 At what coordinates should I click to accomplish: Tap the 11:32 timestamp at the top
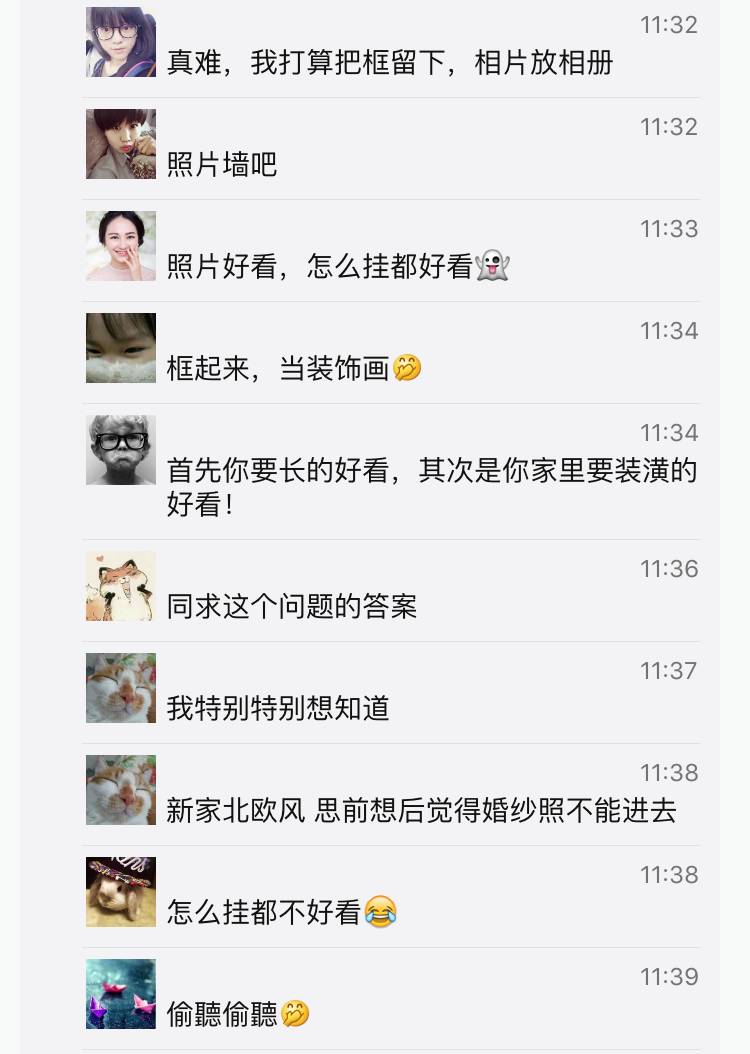(x=668, y=25)
